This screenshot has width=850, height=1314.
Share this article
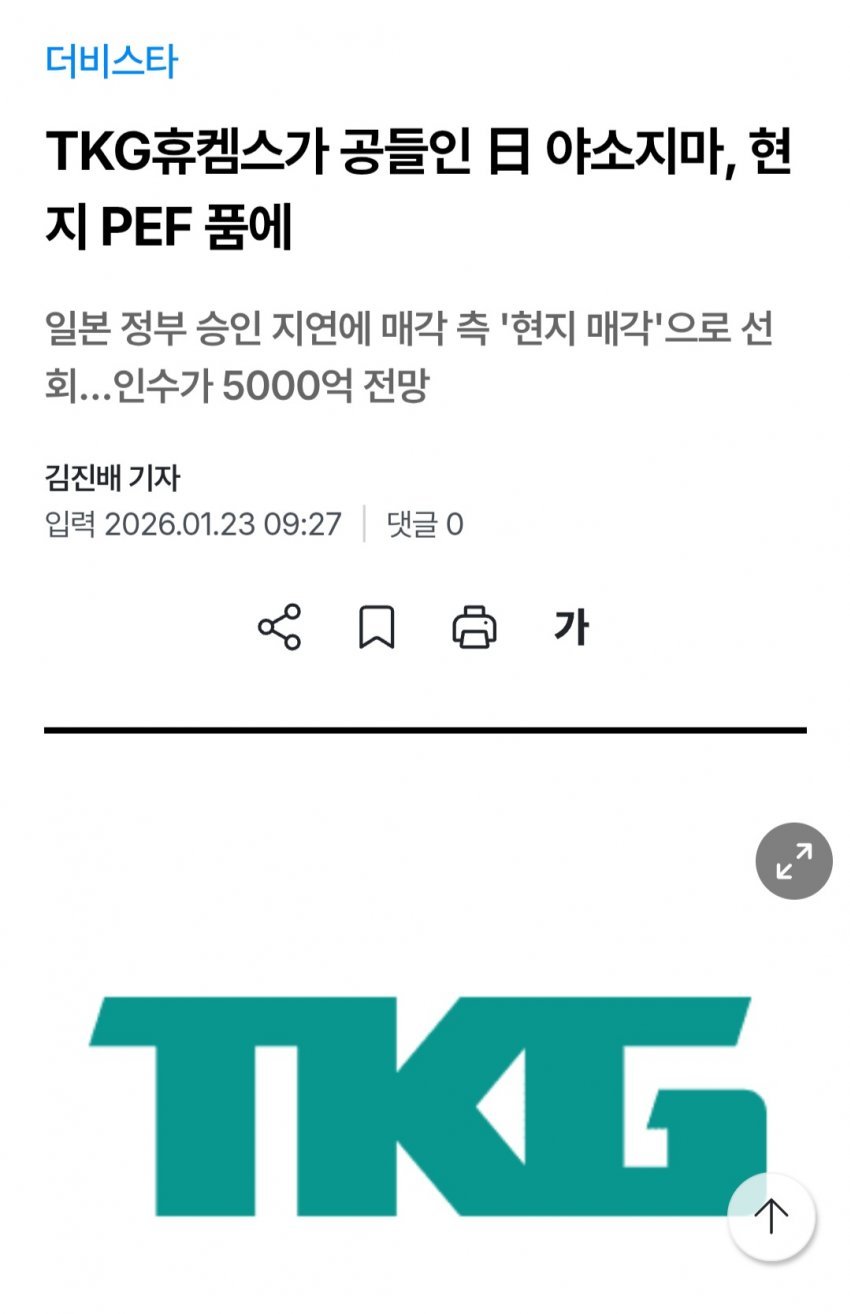tap(279, 627)
